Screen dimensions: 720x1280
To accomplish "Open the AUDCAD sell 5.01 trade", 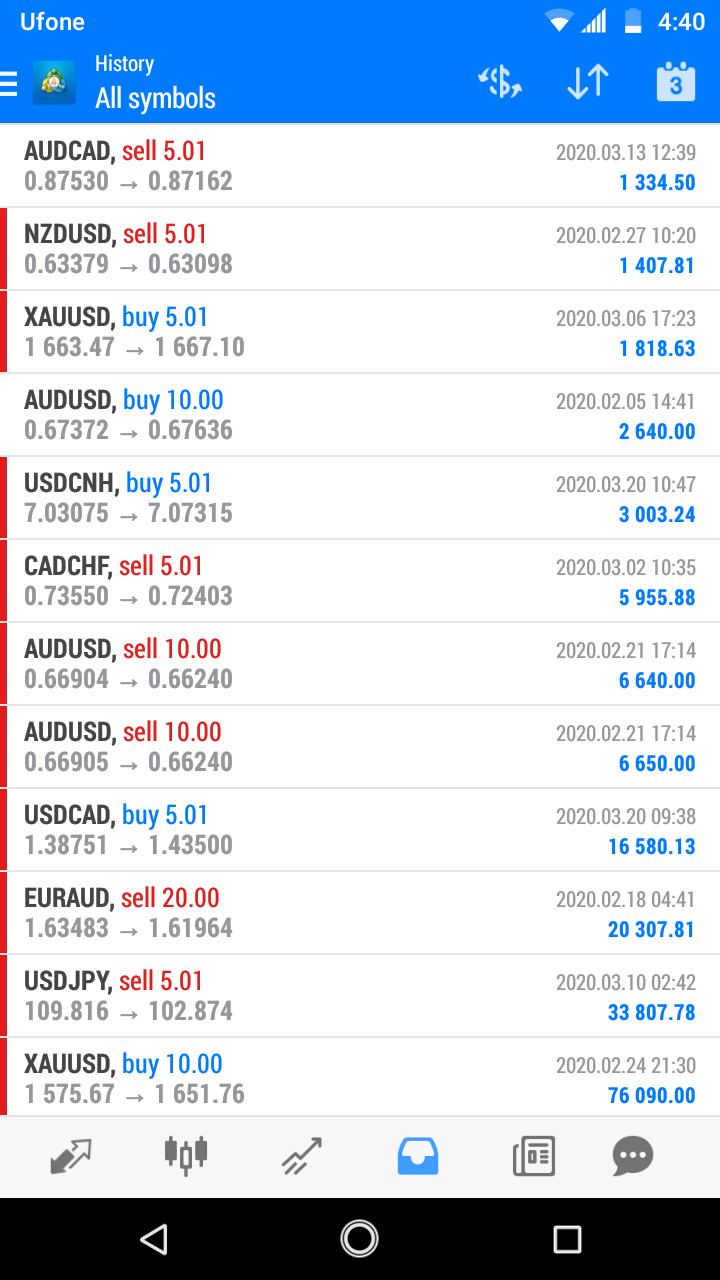I will click(x=360, y=166).
